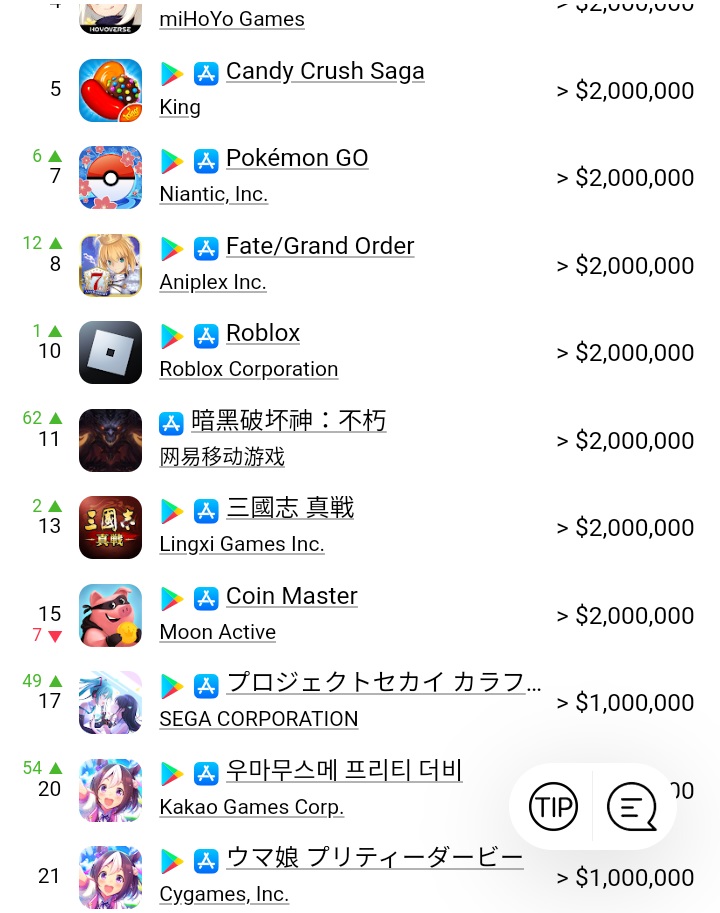Open the floating chat bubble icon
Viewport: 720px width, 913px height.
click(x=632, y=806)
